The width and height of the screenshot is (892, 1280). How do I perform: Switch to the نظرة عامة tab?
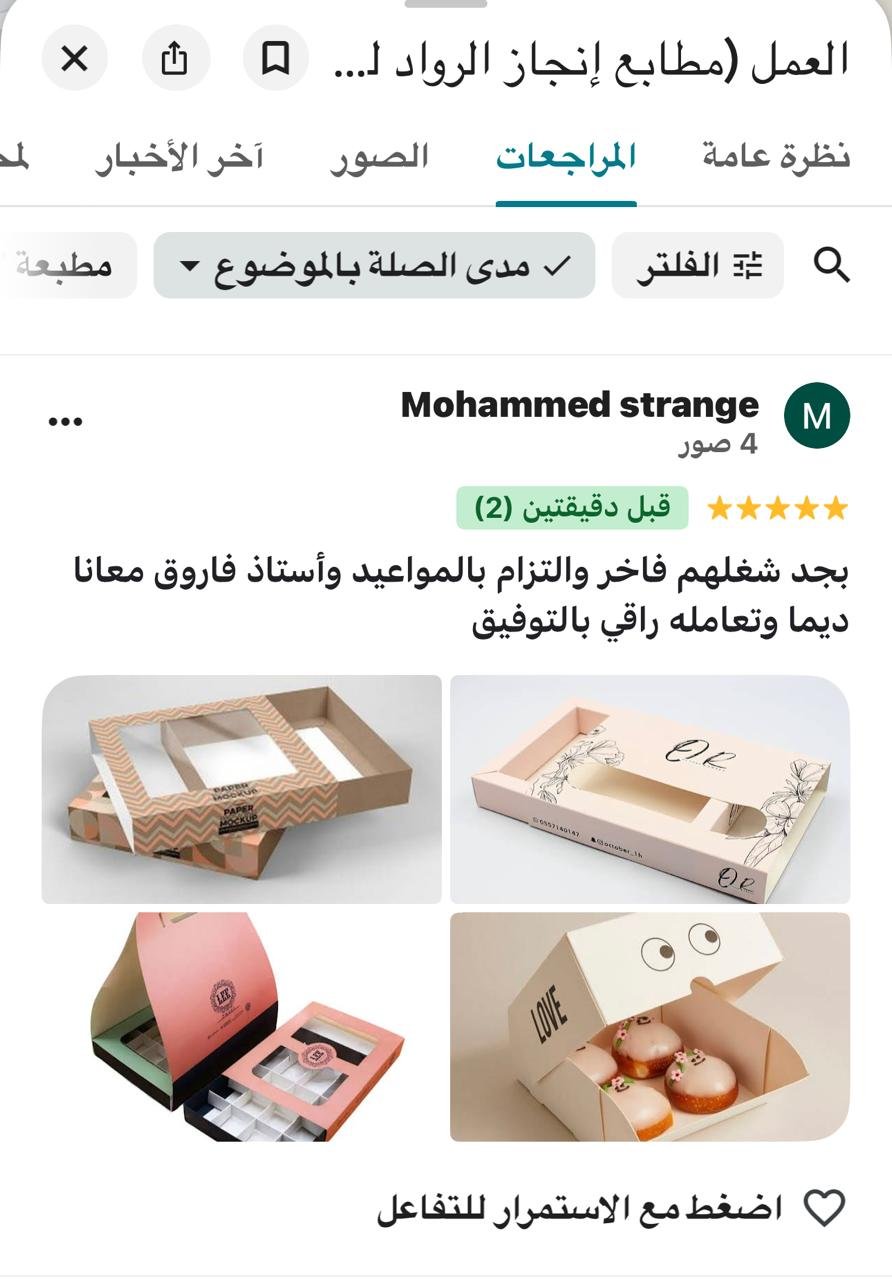pyautogui.click(x=776, y=158)
